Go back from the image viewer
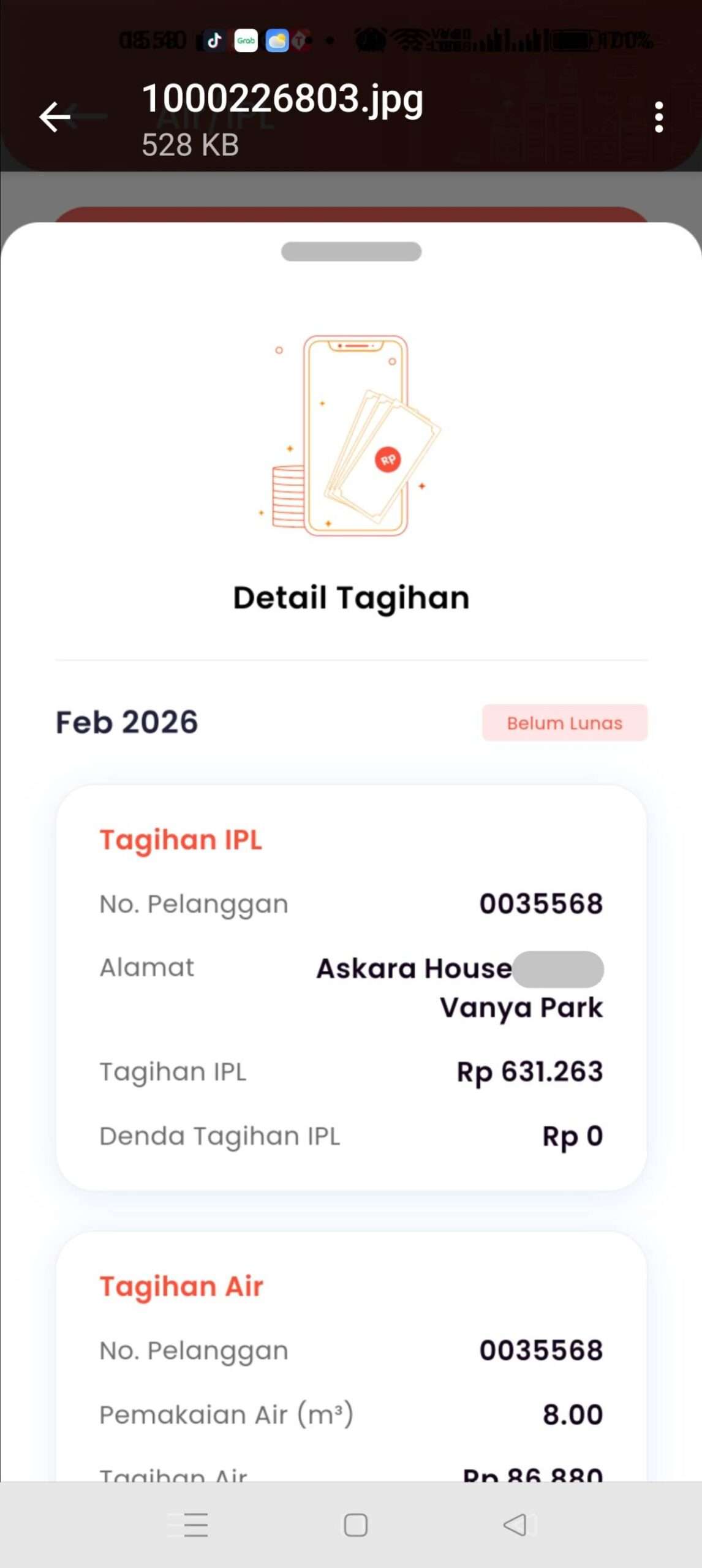The height and width of the screenshot is (1568, 702). pos(55,117)
